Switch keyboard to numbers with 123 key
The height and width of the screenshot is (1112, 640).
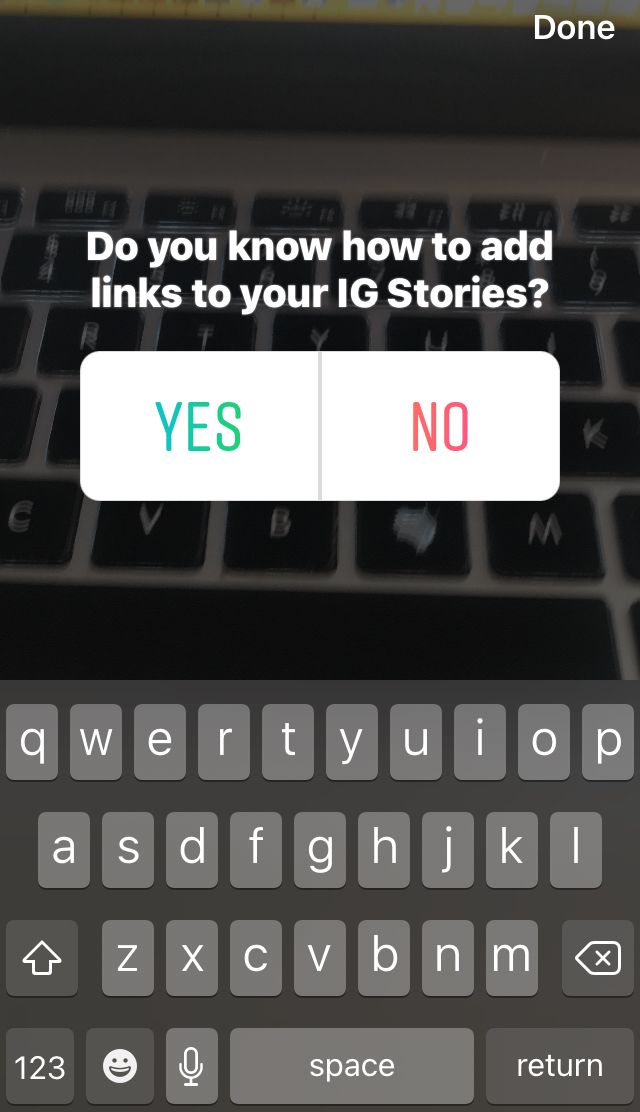pos(41,1066)
